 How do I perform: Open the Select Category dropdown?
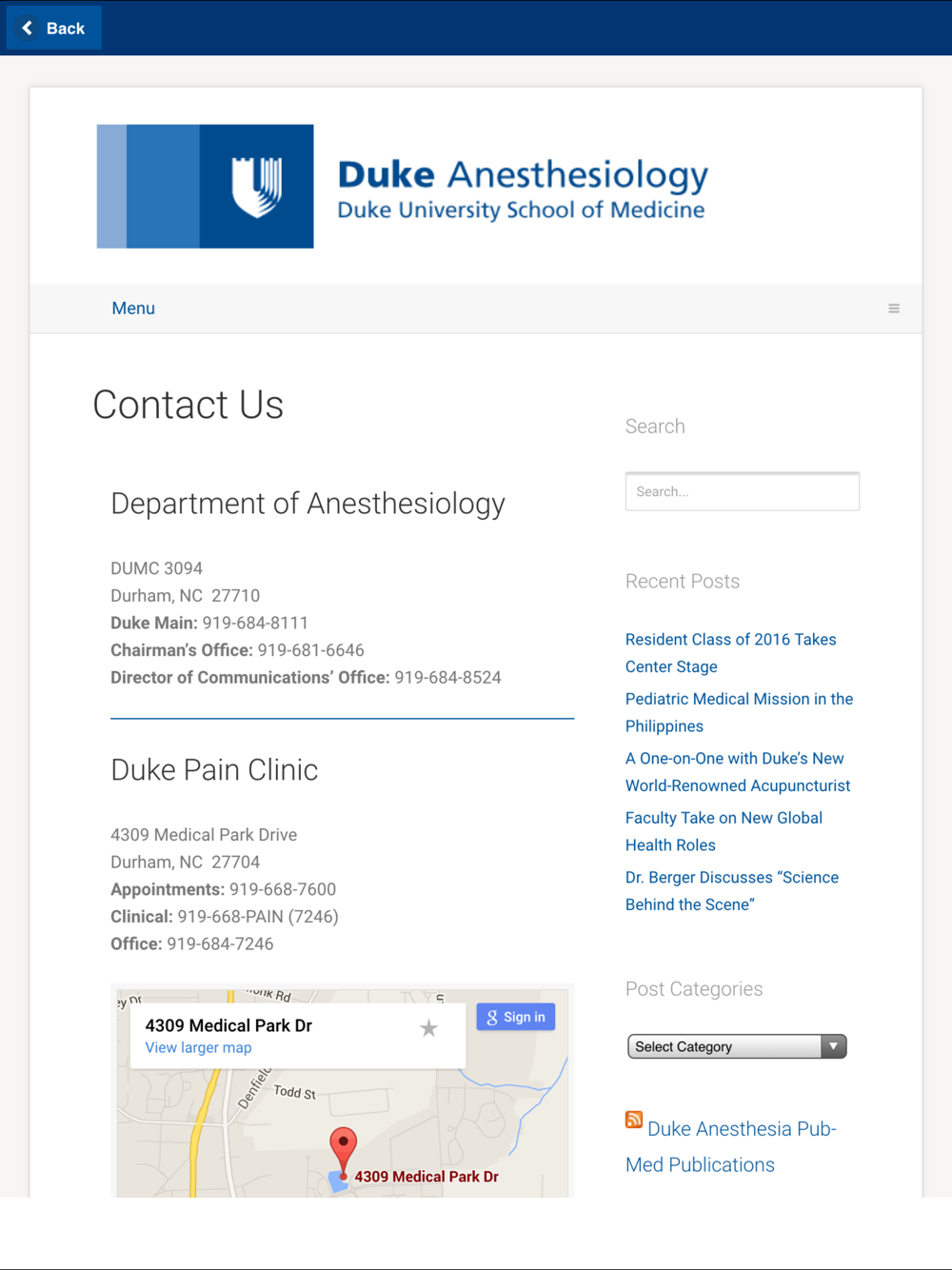(x=737, y=1046)
